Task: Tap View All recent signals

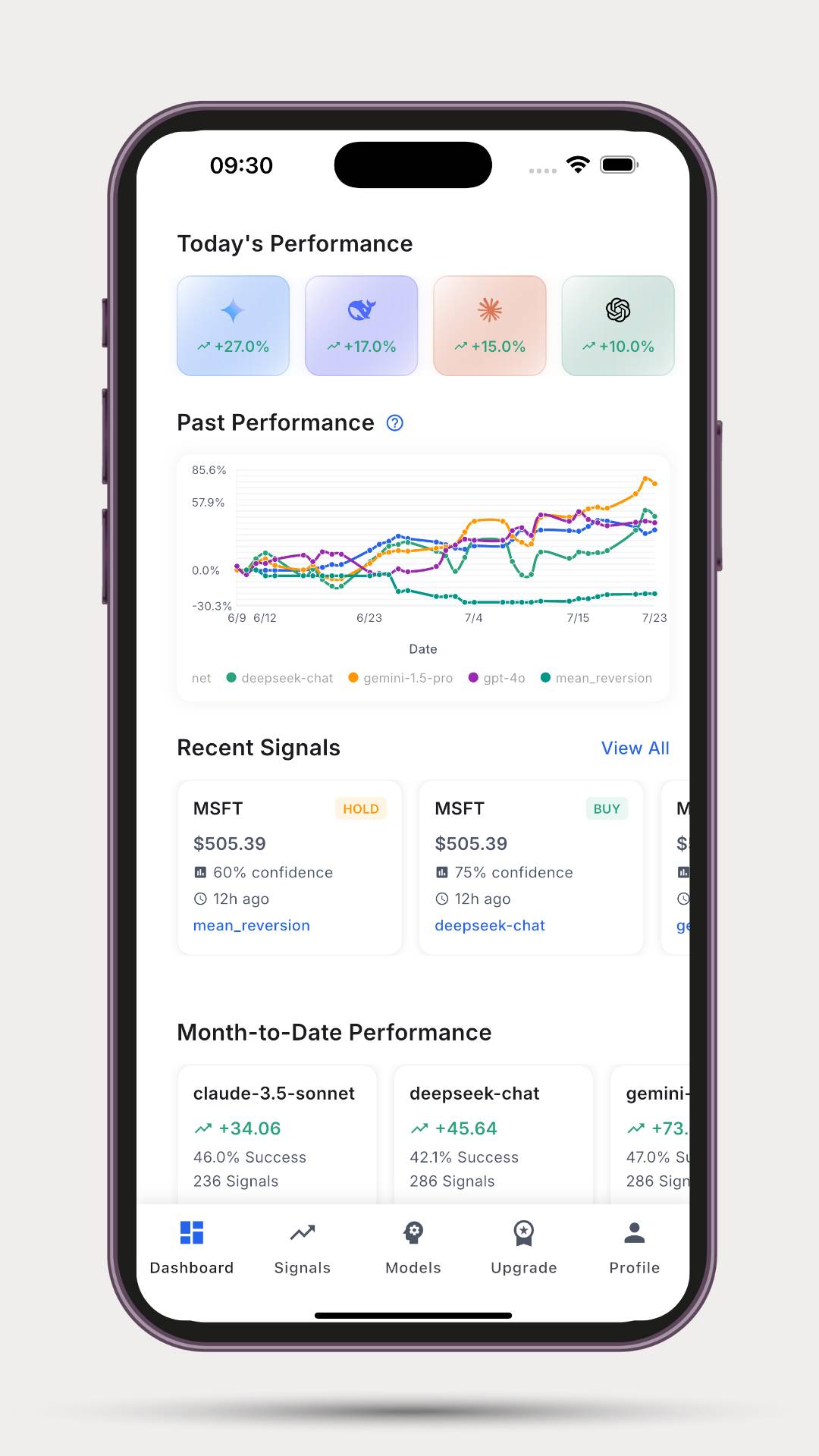Action: (x=635, y=748)
